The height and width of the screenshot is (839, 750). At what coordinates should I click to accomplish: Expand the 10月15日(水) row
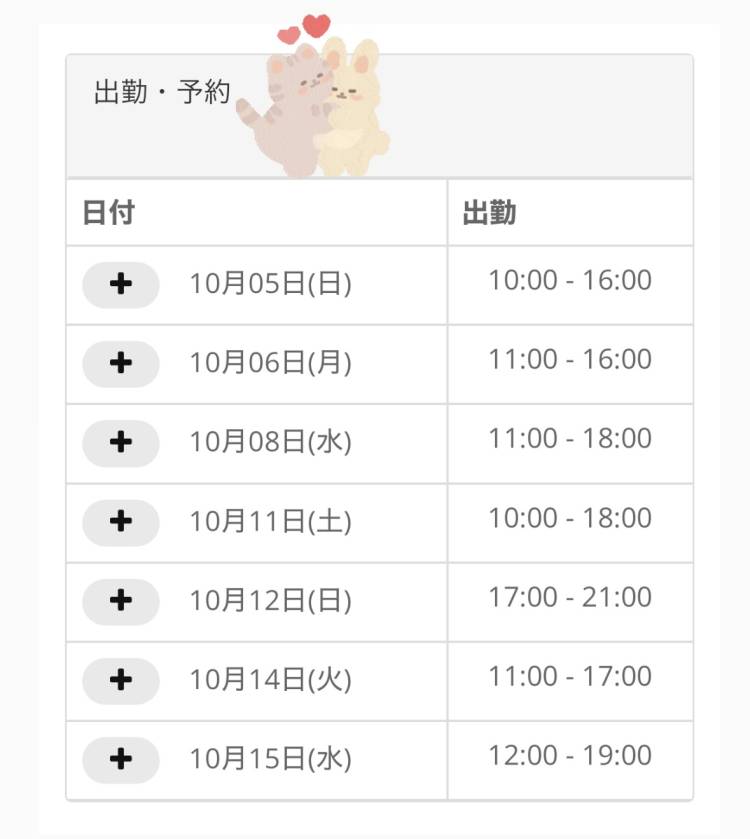pos(120,760)
